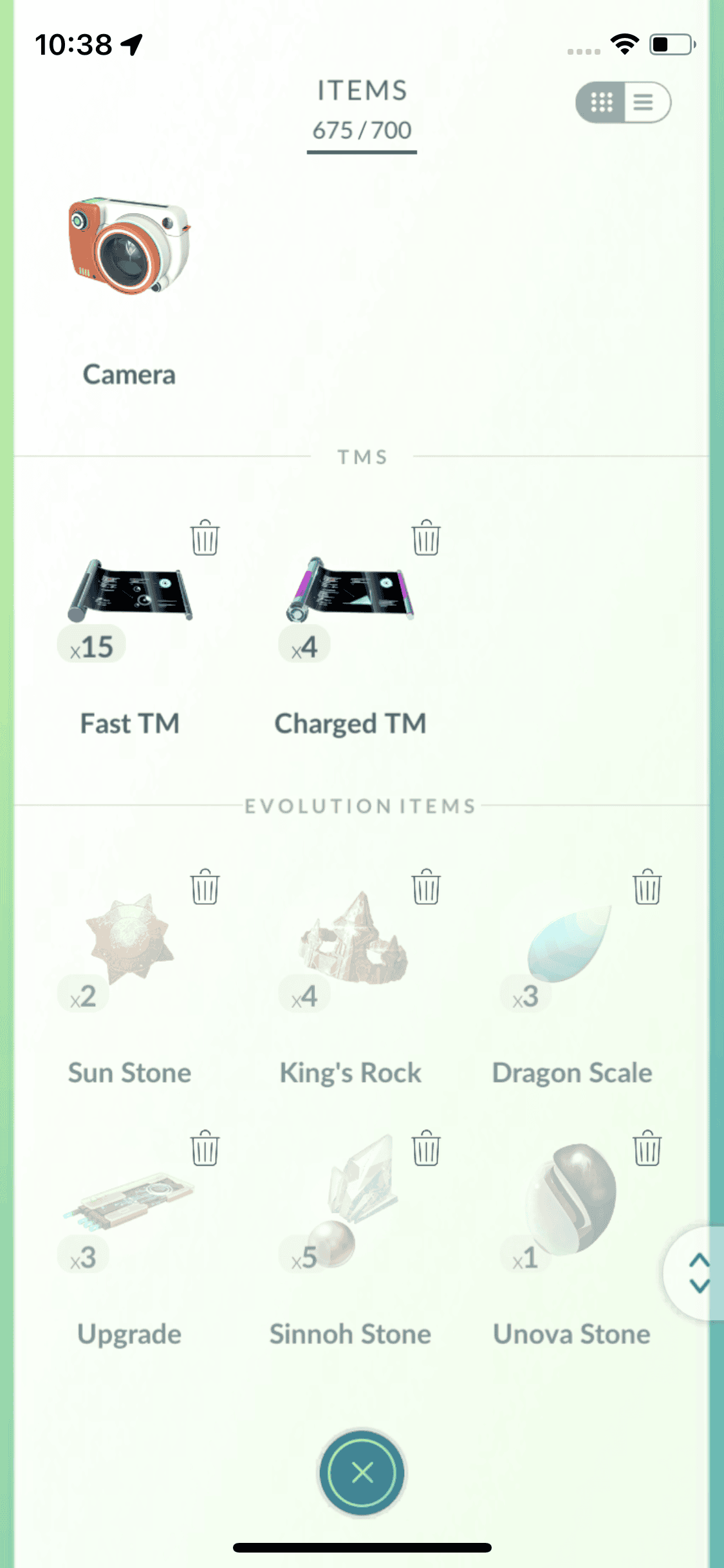The width and height of the screenshot is (724, 1568).
Task: Tap the trash icon for Upgrade
Action: pyautogui.click(x=205, y=1148)
